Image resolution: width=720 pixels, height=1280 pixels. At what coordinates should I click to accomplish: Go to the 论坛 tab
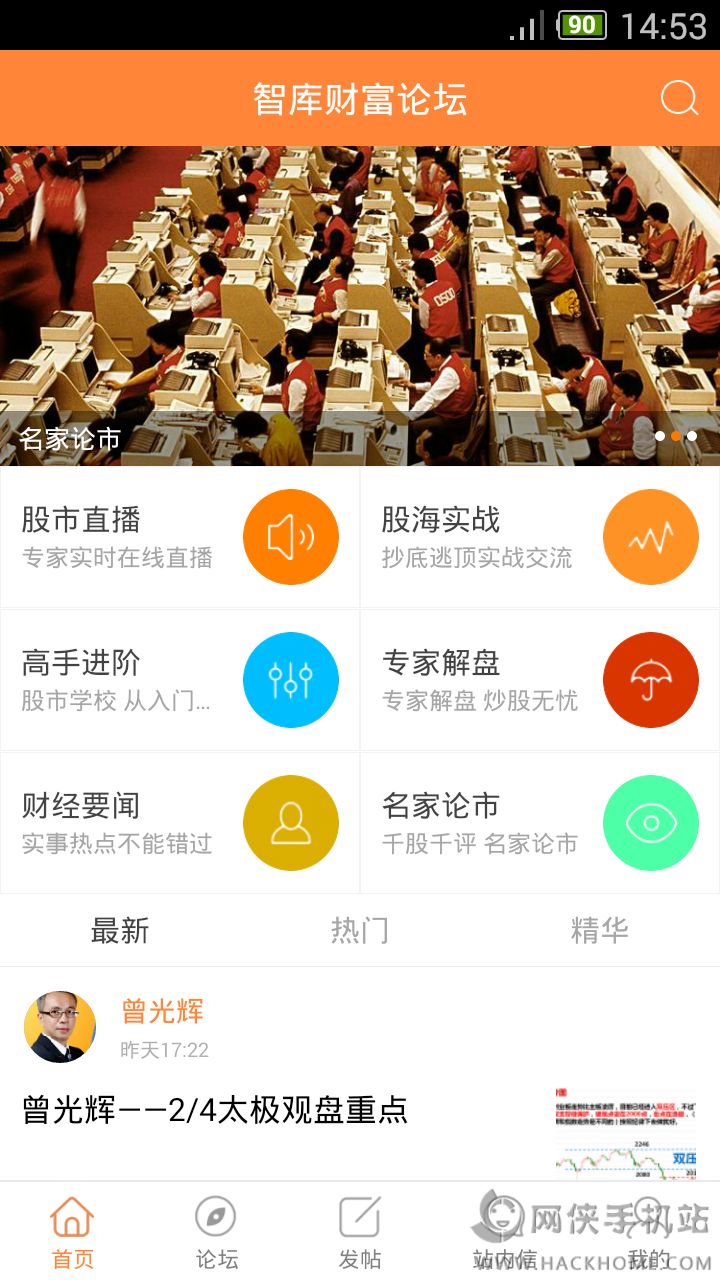click(216, 1232)
